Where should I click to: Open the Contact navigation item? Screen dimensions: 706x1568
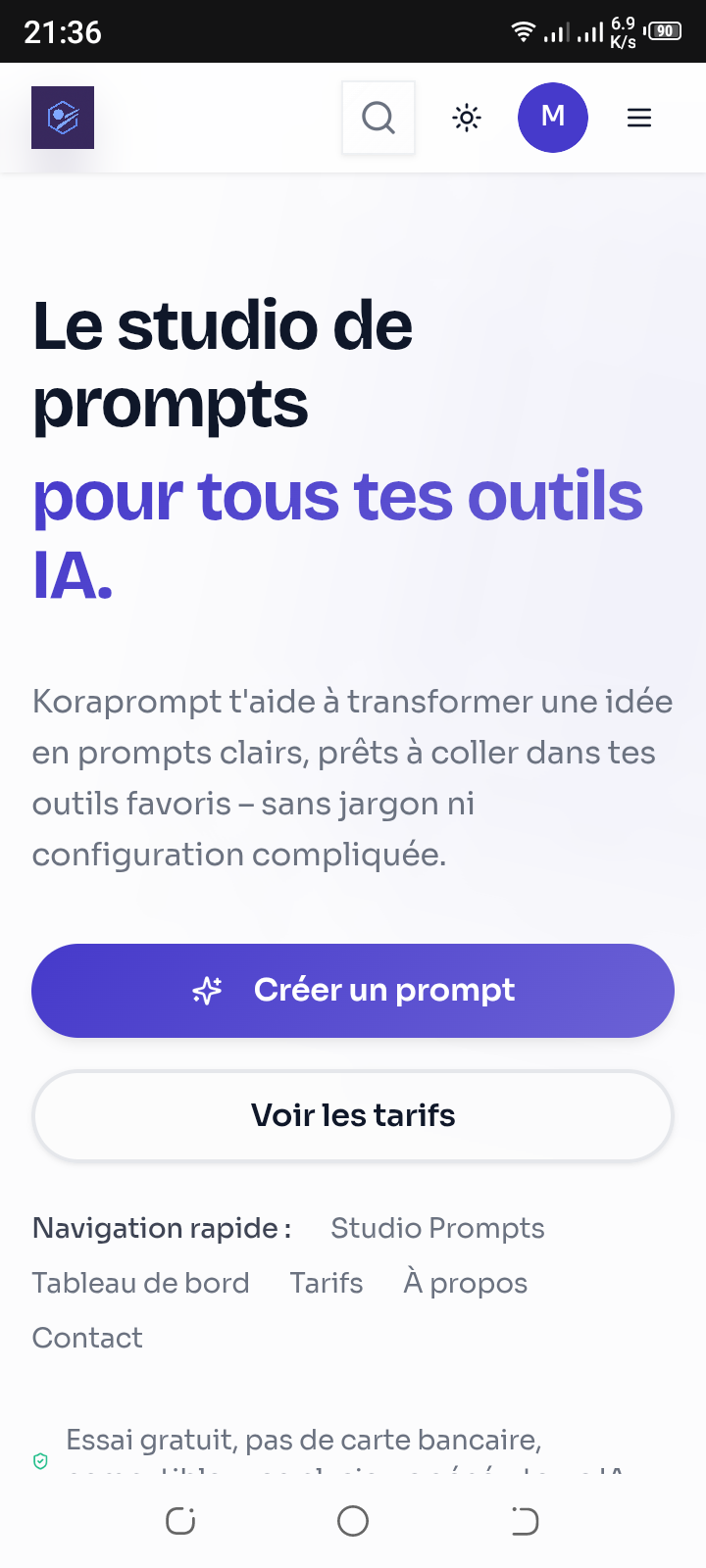[87, 1337]
